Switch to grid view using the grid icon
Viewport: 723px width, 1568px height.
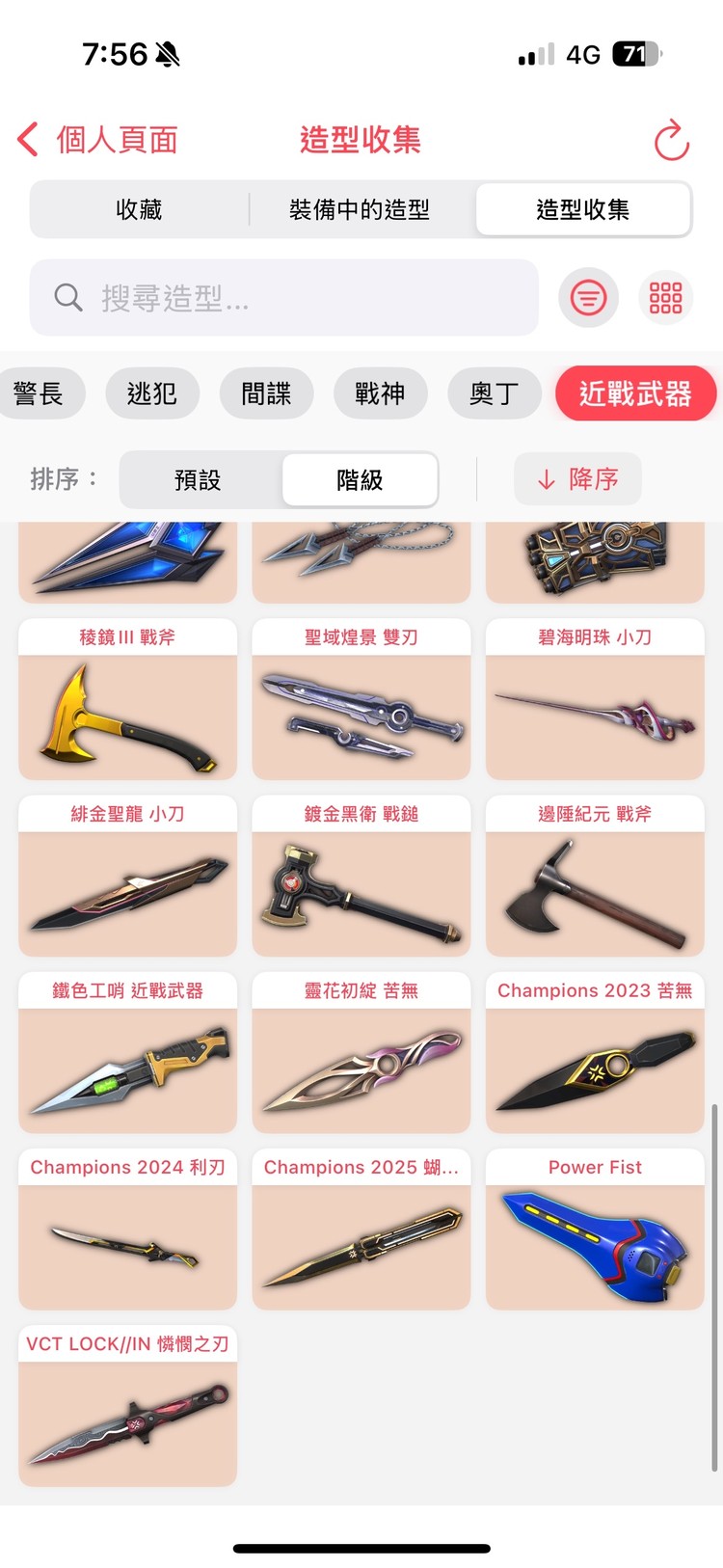[665, 298]
